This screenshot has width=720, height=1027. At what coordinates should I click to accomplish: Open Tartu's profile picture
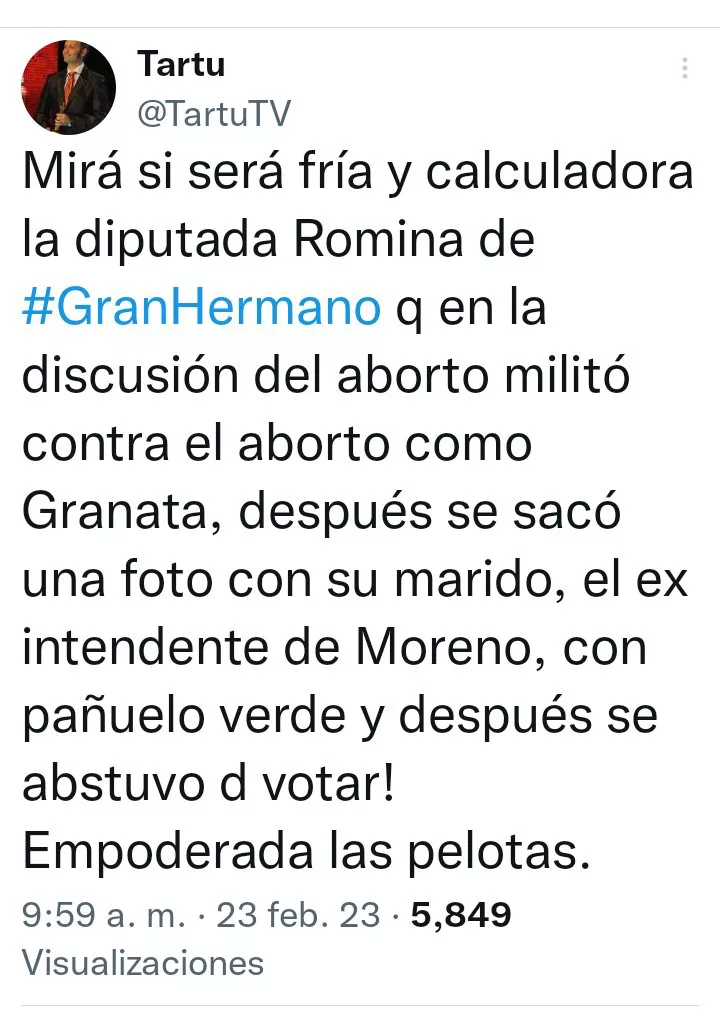pyautogui.click(x=69, y=87)
